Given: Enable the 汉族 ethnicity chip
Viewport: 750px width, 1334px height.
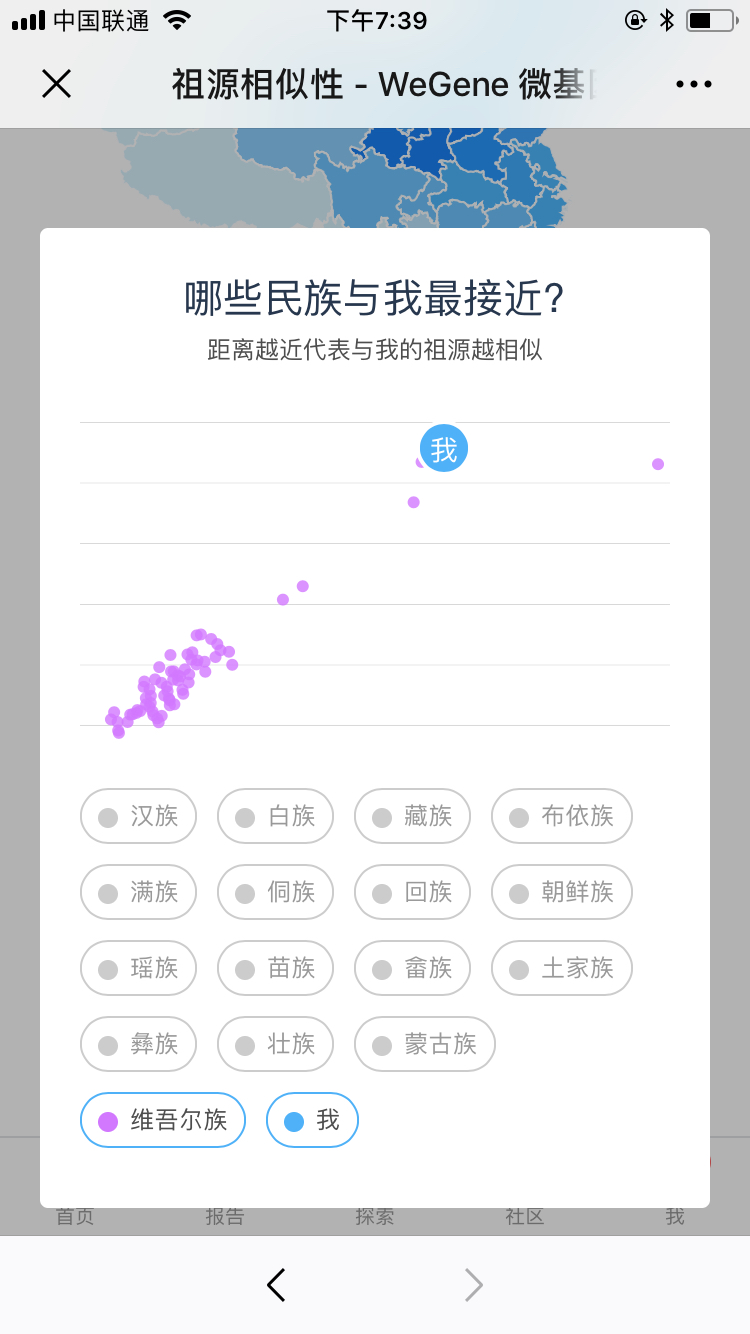Looking at the screenshot, I should click(x=138, y=816).
